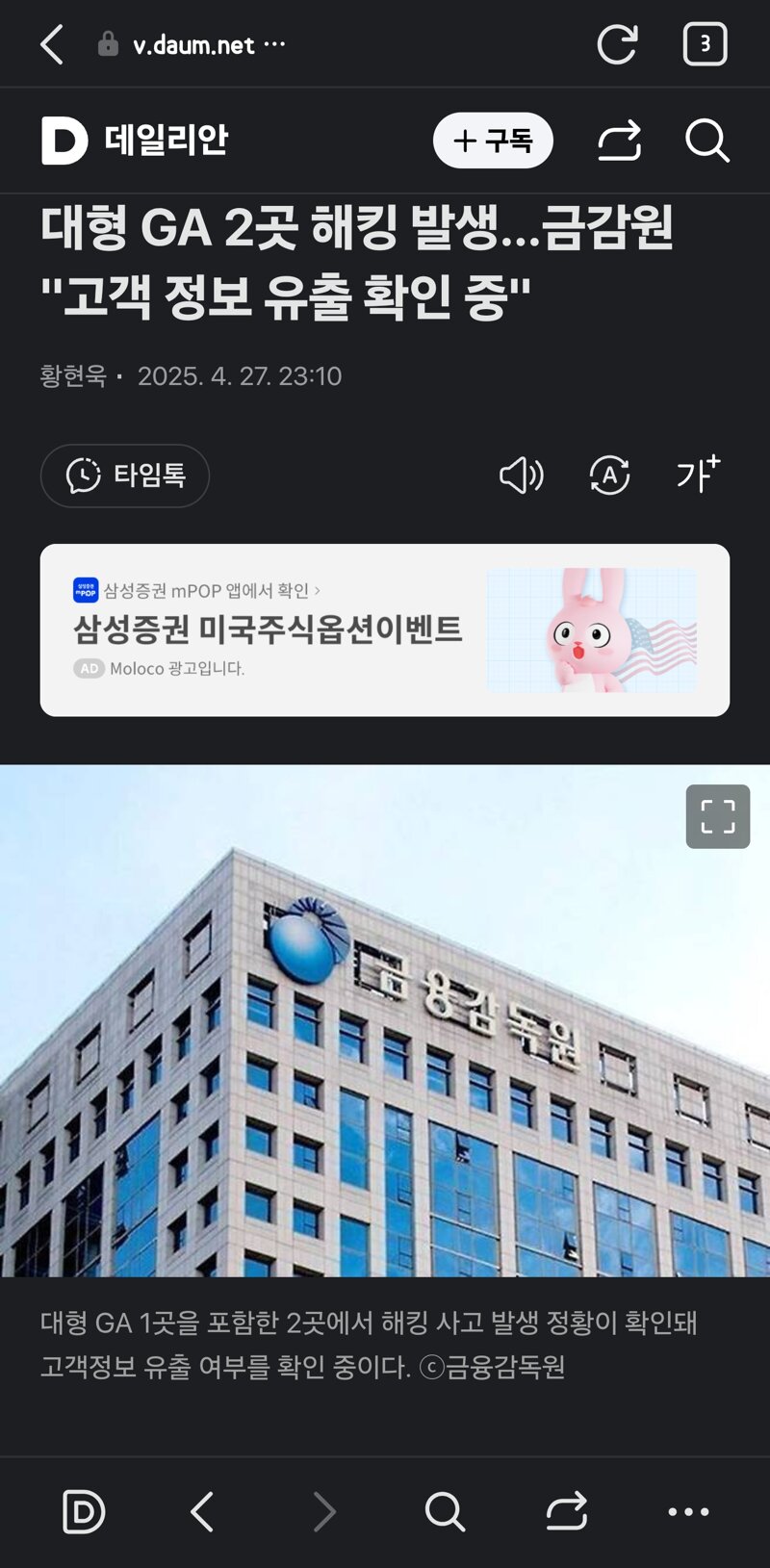Image resolution: width=770 pixels, height=1568 pixels.
Task: Tap the v.daum.net address bar
Action: pos(192,44)
